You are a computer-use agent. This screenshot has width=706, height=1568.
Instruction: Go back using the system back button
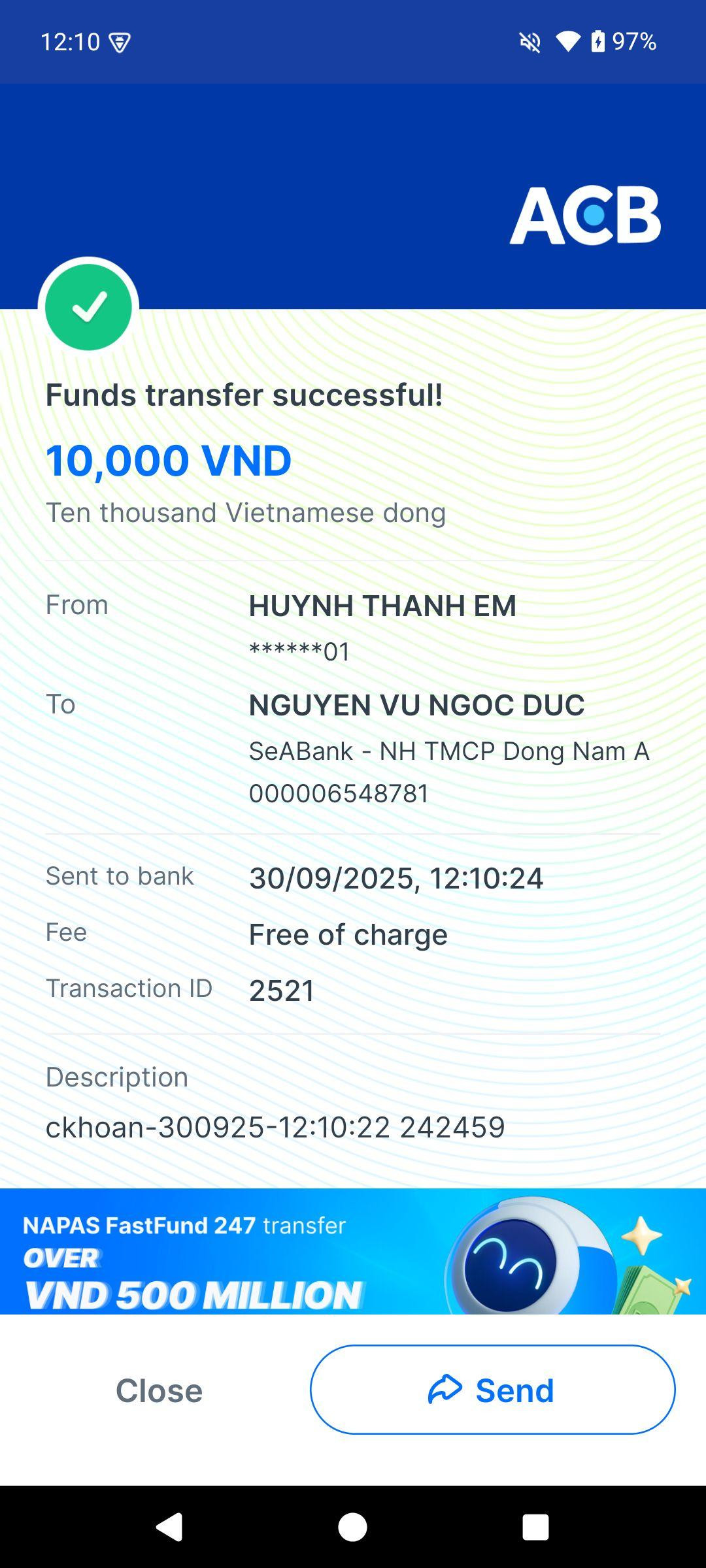(x=169, y=1527)
